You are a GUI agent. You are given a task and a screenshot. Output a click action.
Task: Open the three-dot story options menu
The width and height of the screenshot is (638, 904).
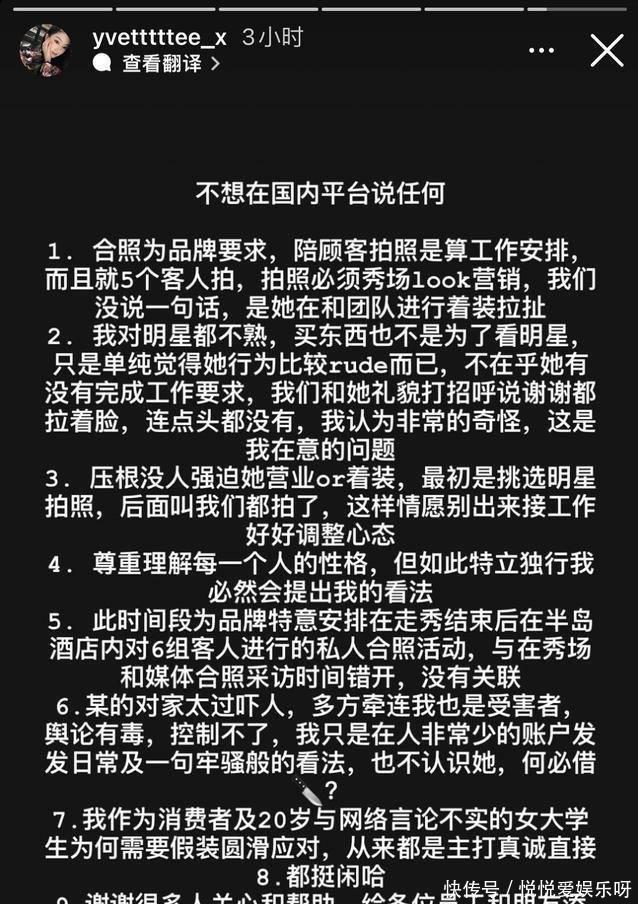(x=541, y=50)
